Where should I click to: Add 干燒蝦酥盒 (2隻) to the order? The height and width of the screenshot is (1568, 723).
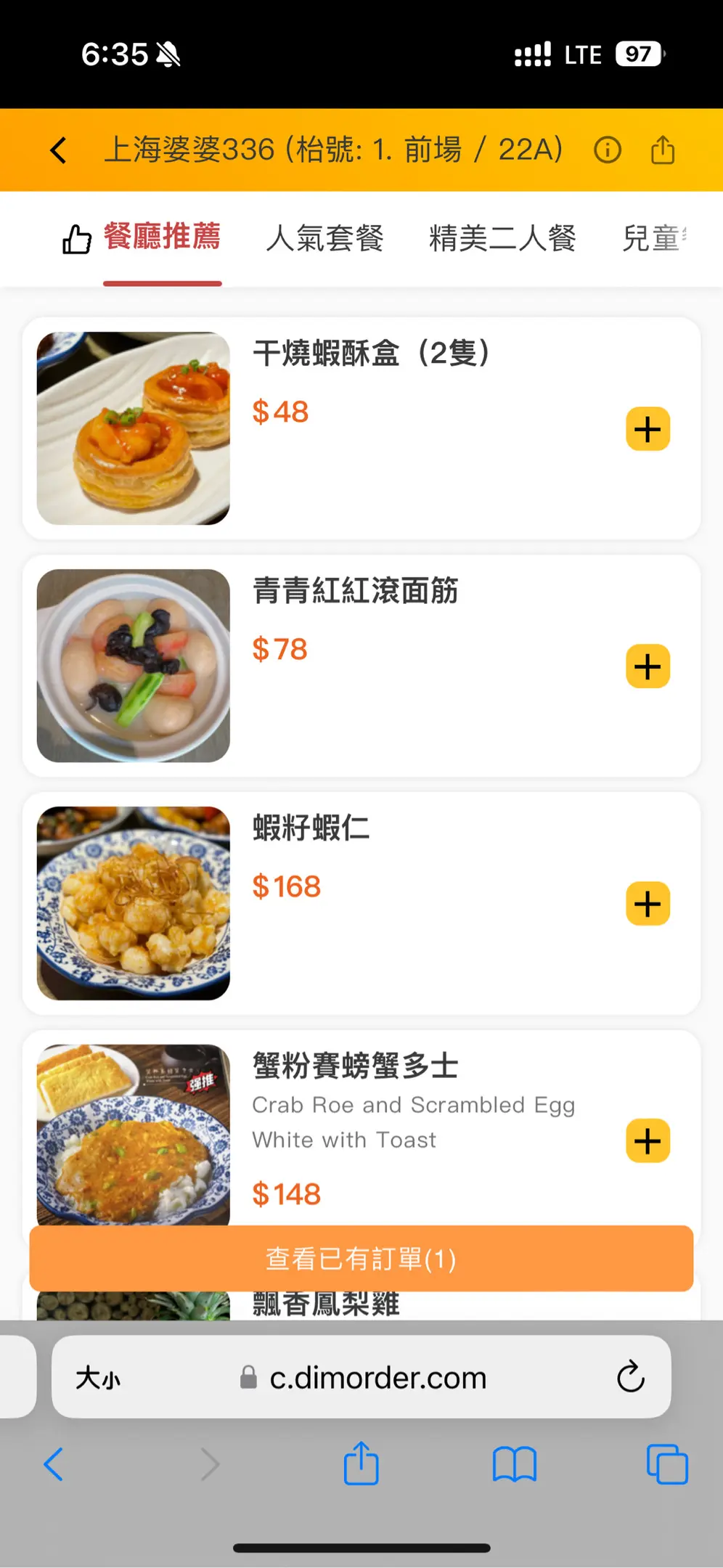(x=648, y=429)
